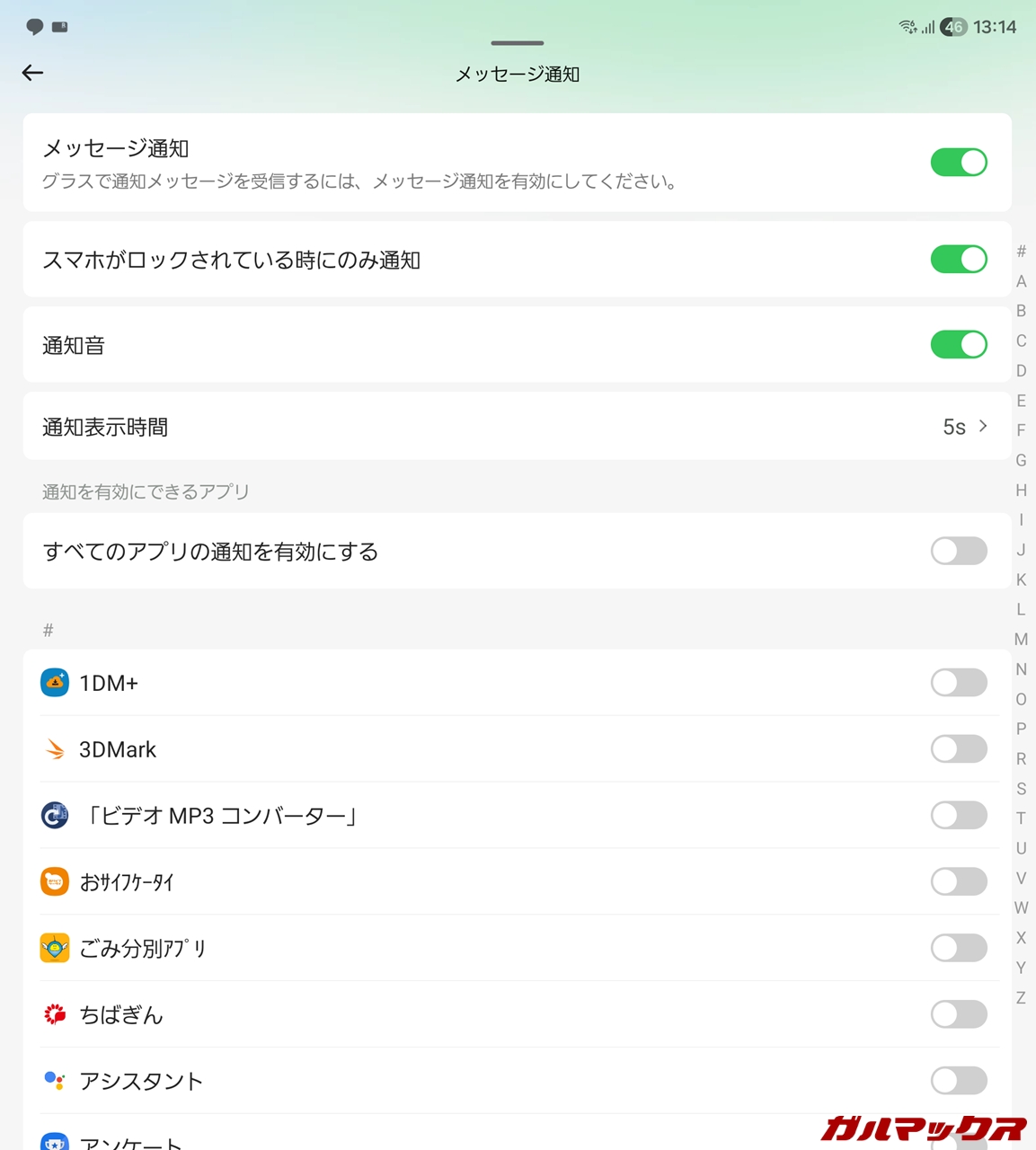
Task: Turn off the メッセージ通知 switch
Action: click(958, 163)
